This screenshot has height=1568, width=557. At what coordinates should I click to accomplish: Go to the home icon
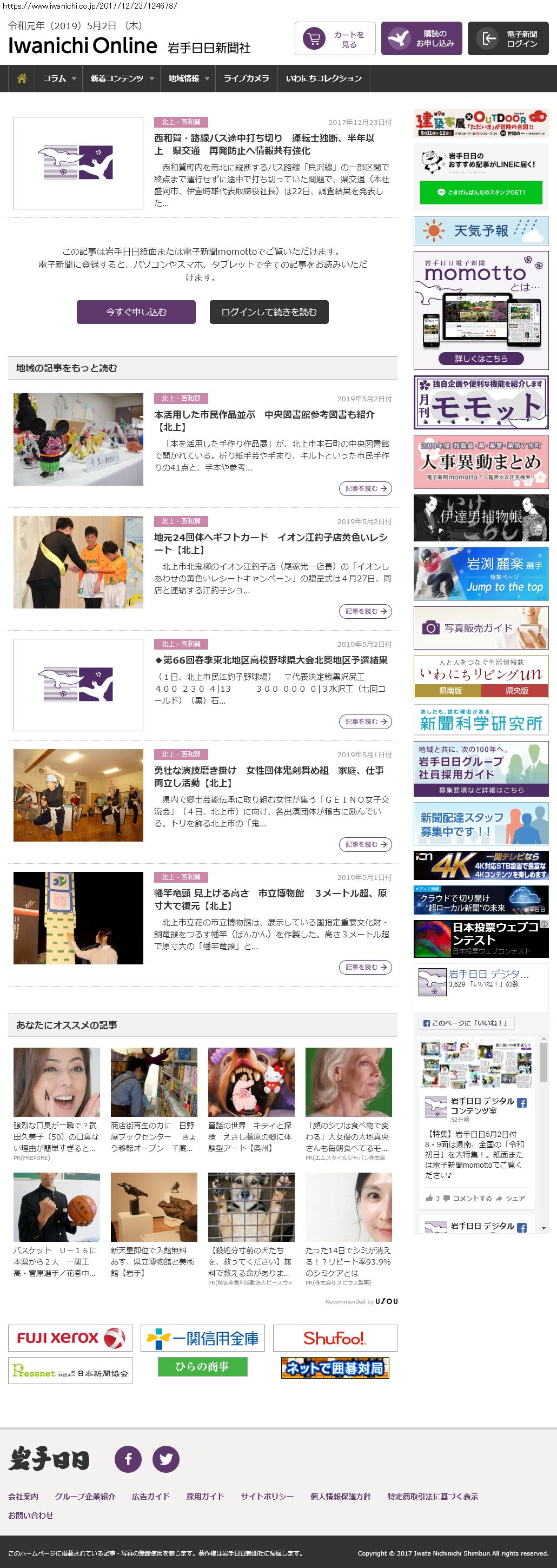22,78
